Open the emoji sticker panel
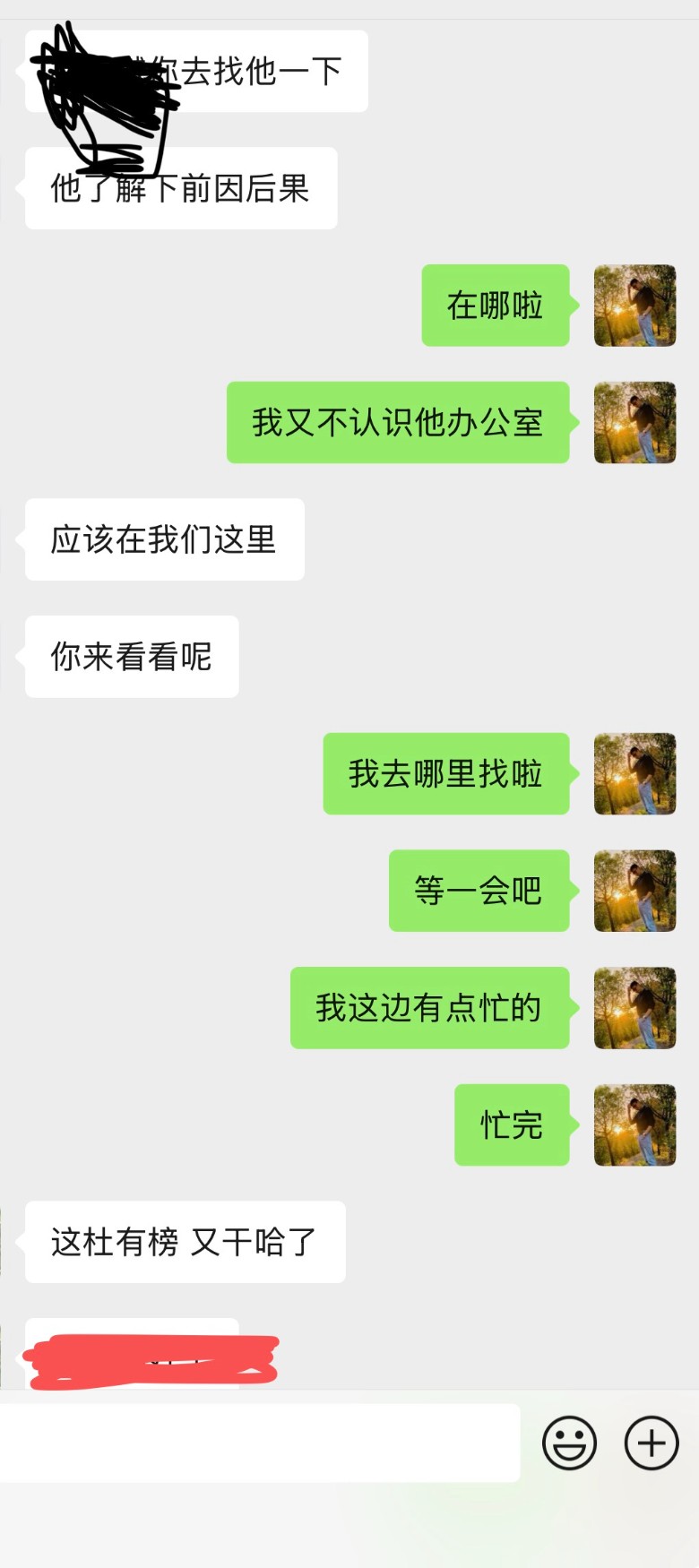 click(x=569, y=1443)
